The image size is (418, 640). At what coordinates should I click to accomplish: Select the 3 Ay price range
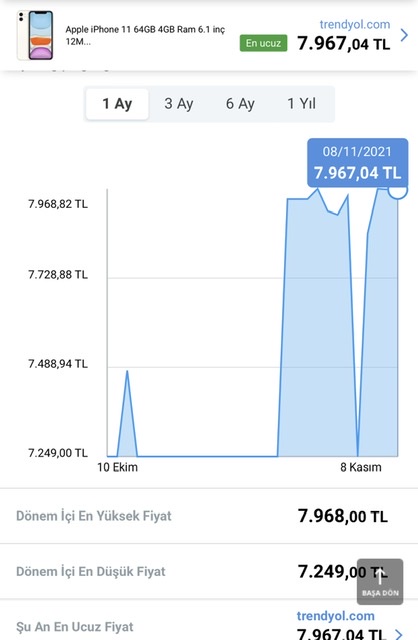click(x=179, y=104)
